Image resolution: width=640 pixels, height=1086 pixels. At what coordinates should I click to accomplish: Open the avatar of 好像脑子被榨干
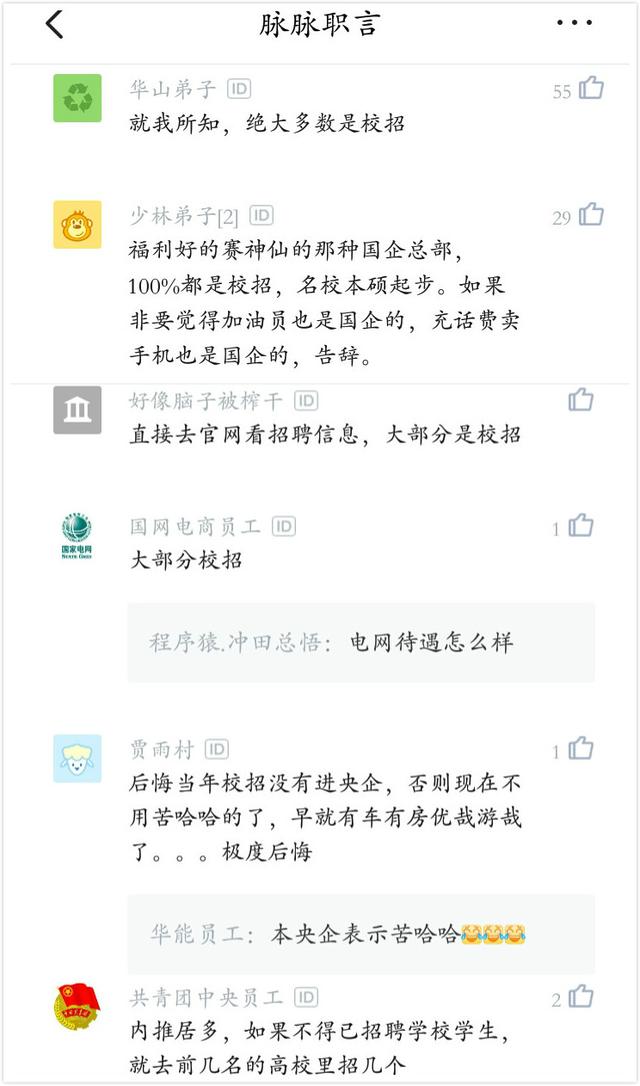click(x=77, y=409)
